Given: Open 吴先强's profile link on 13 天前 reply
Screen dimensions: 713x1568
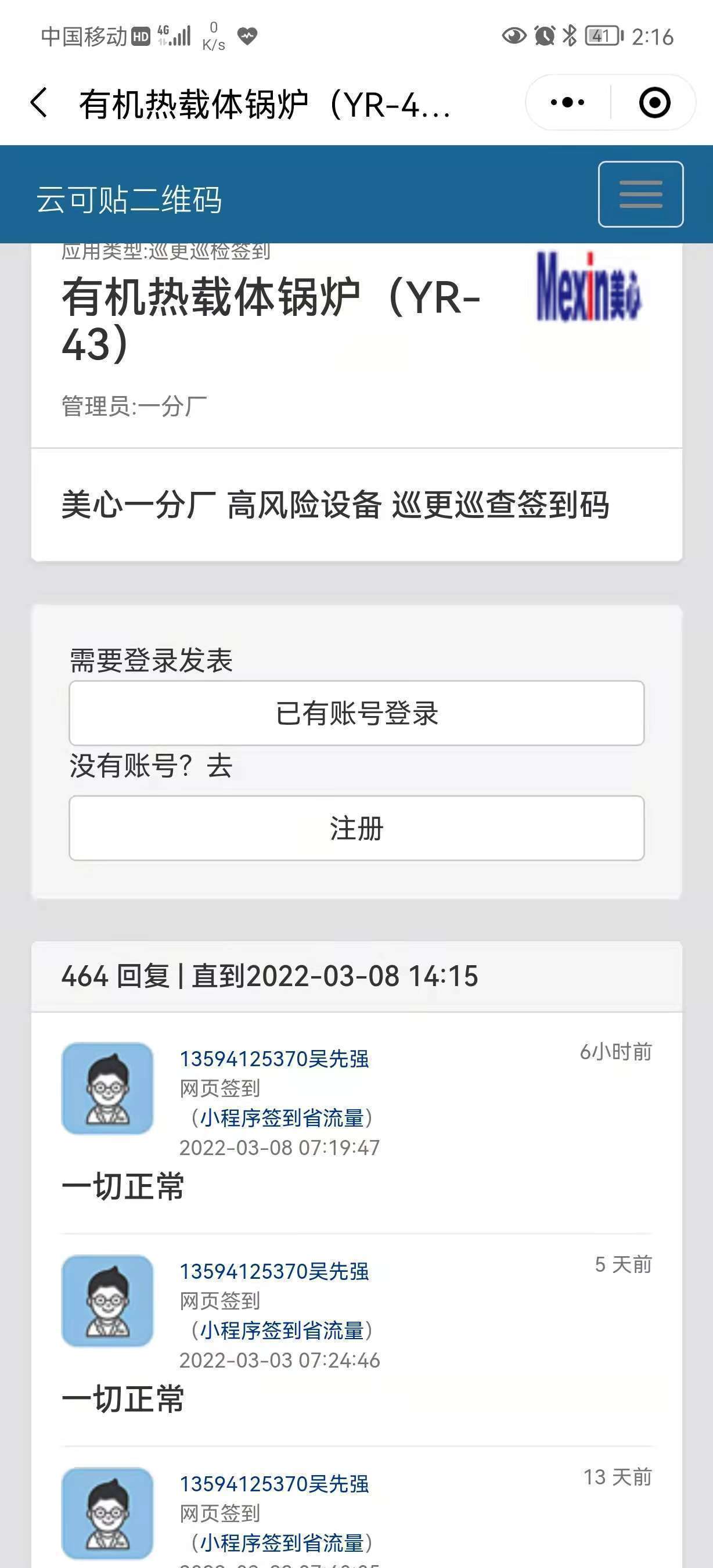Looking at the screenshot, I should coord(275,1483).
